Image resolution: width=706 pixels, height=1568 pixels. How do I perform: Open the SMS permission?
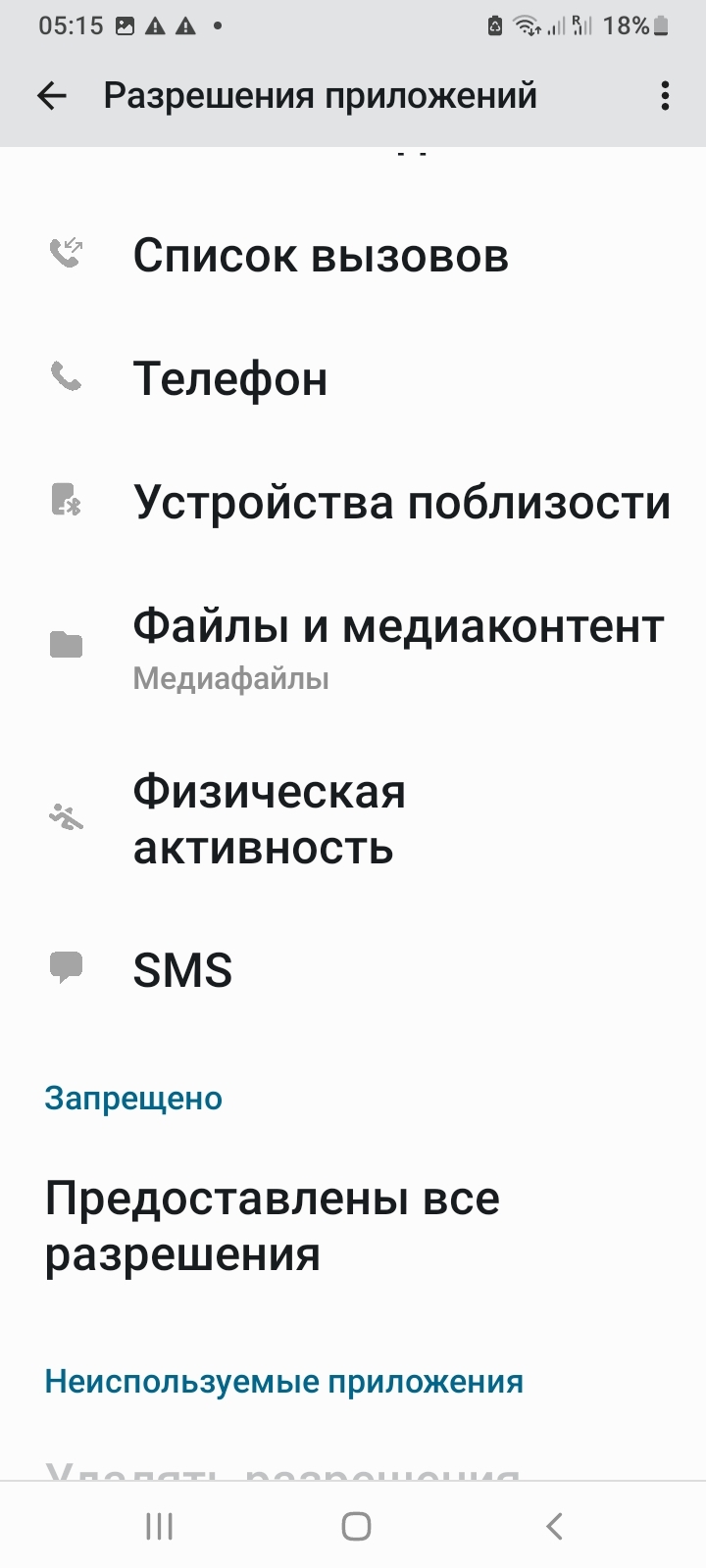(x=182, y=970)
